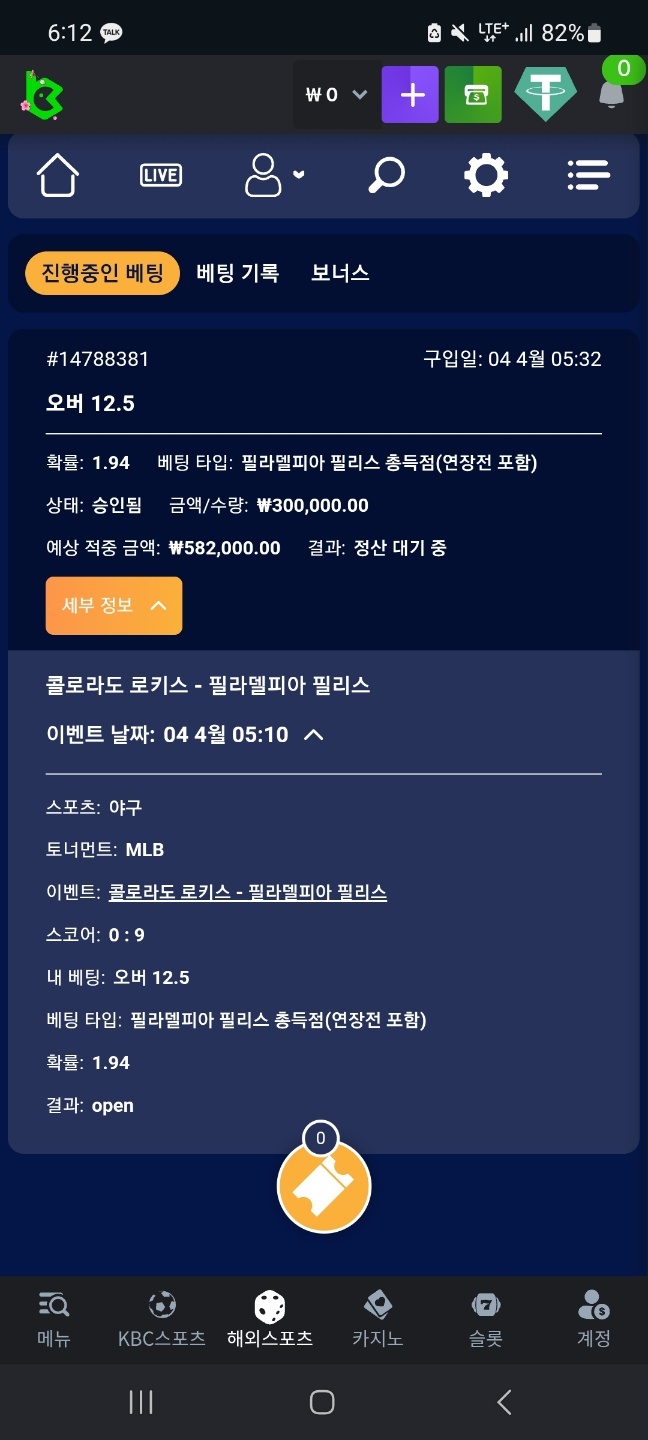The height and width of the screenshot is (1440, 648).
Task: Switch to the 카지노 tab
Action: click(378, 1319)
